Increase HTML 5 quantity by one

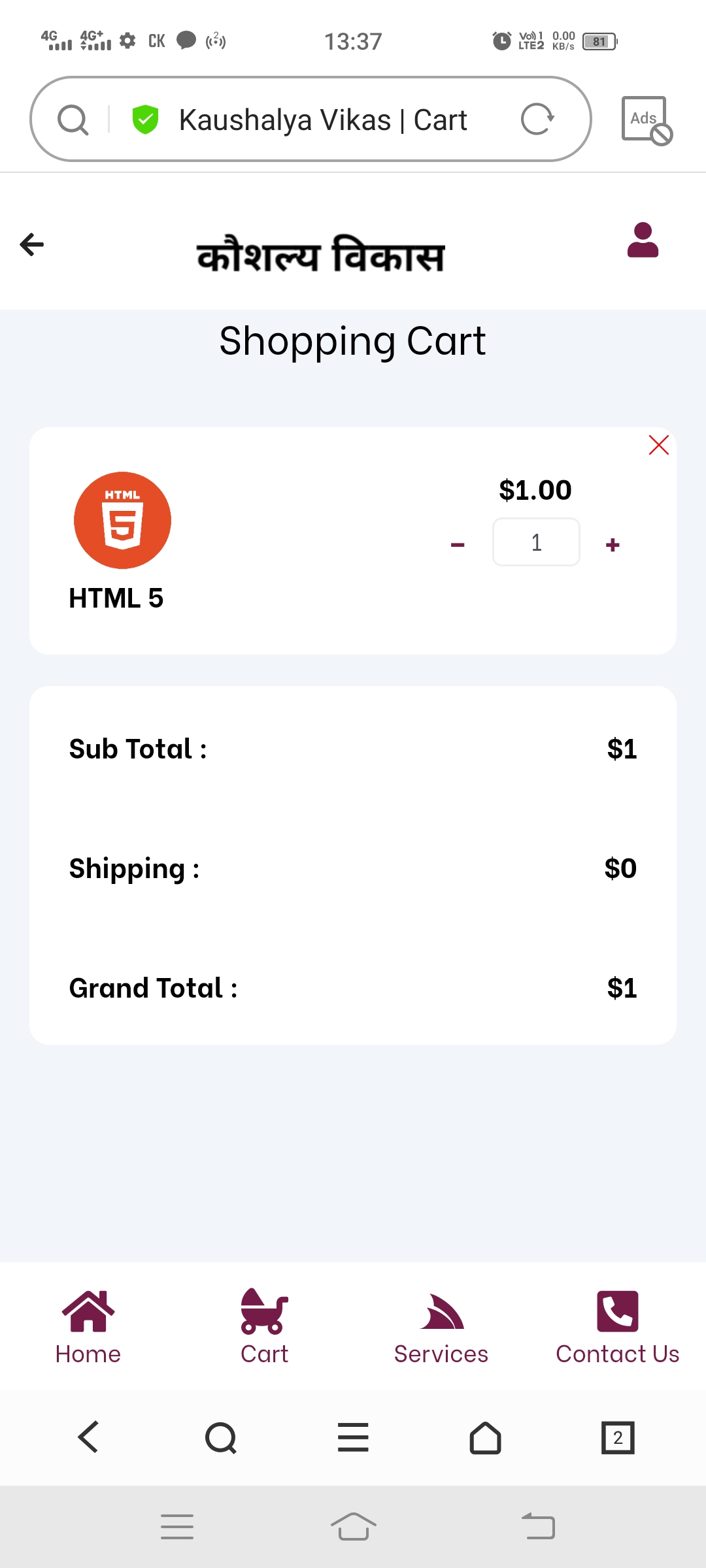613,544
